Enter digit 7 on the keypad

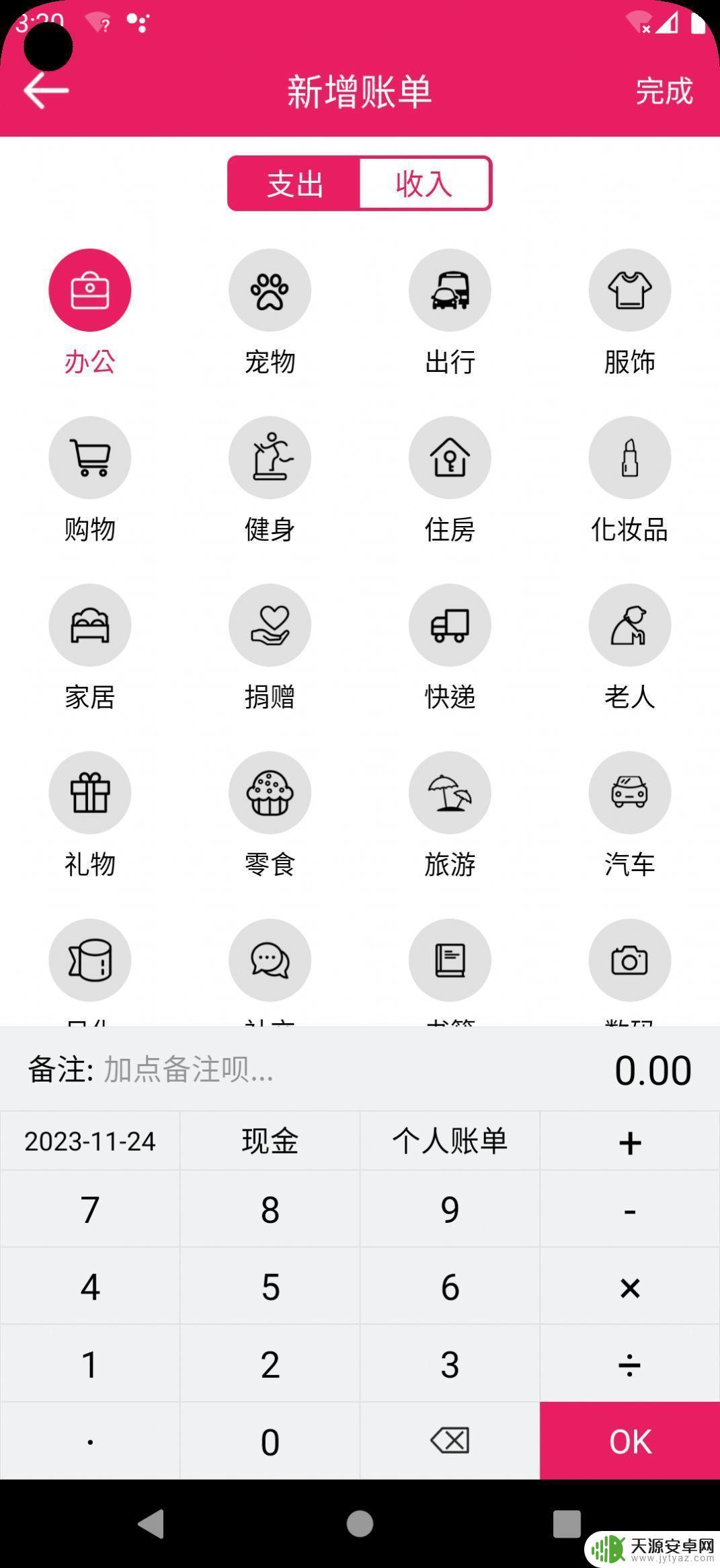pos(90,1209)
